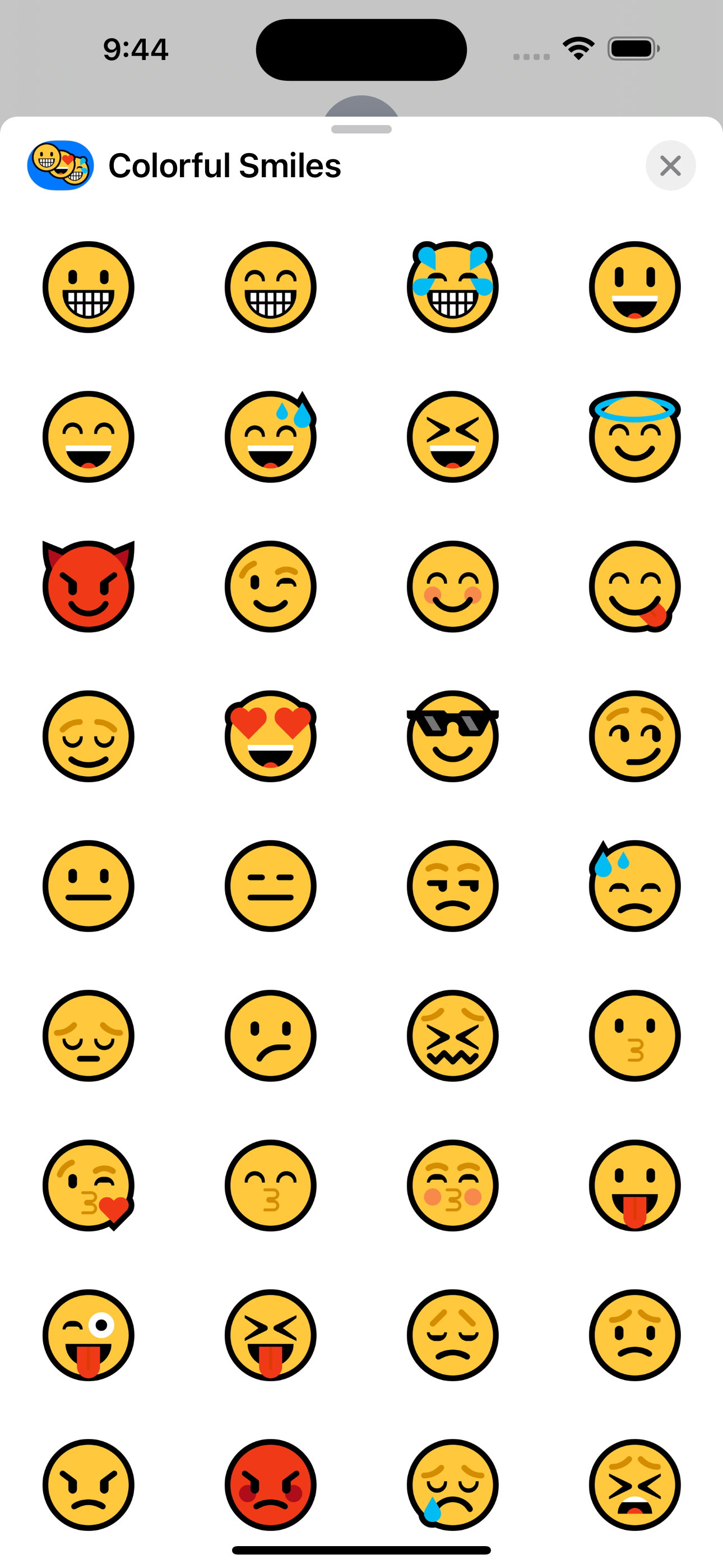
Task: Tap the sunglasses face sticker
Action: click(452, 736)
